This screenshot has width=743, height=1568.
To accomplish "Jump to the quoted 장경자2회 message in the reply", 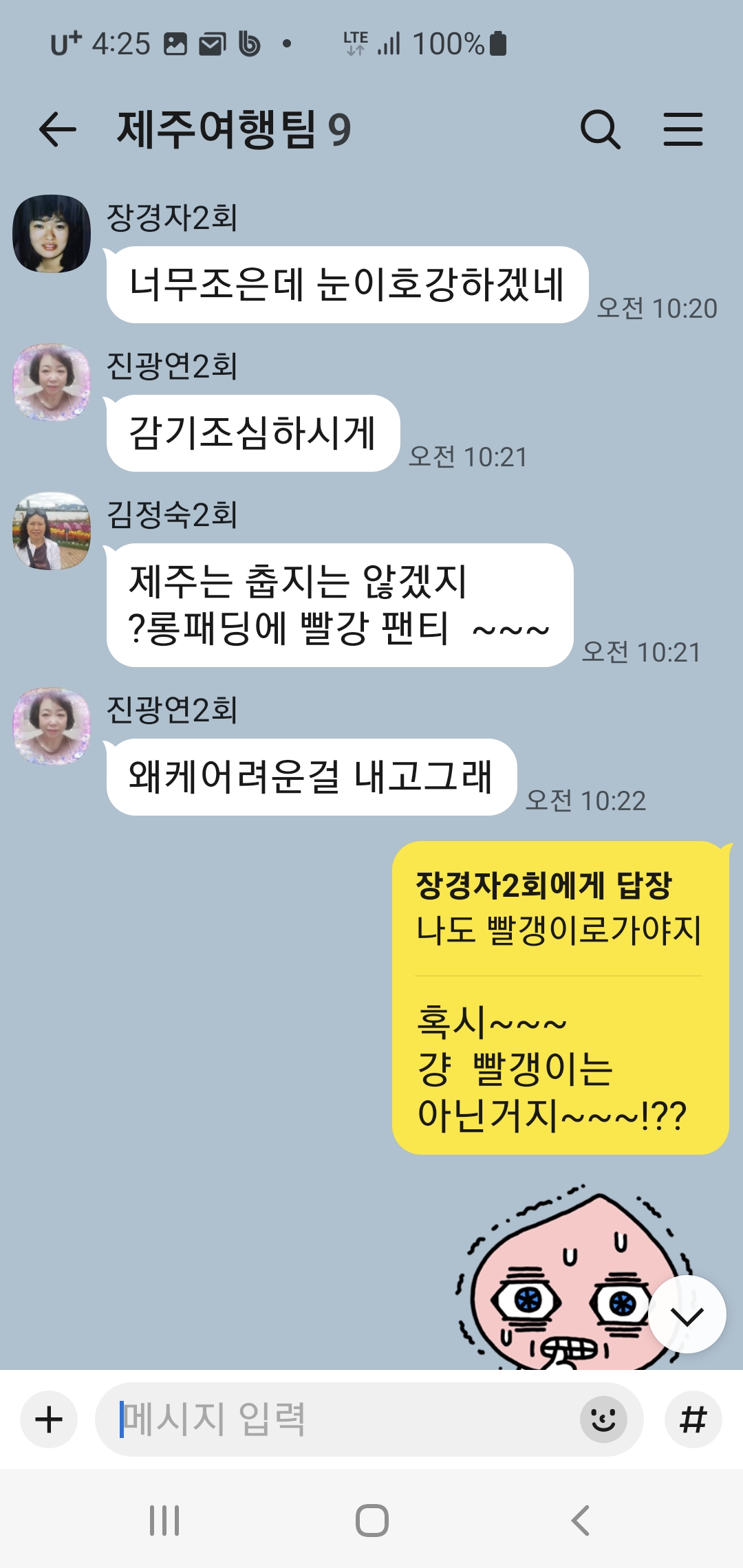I will pyautogui.click(x=557, y=908).
